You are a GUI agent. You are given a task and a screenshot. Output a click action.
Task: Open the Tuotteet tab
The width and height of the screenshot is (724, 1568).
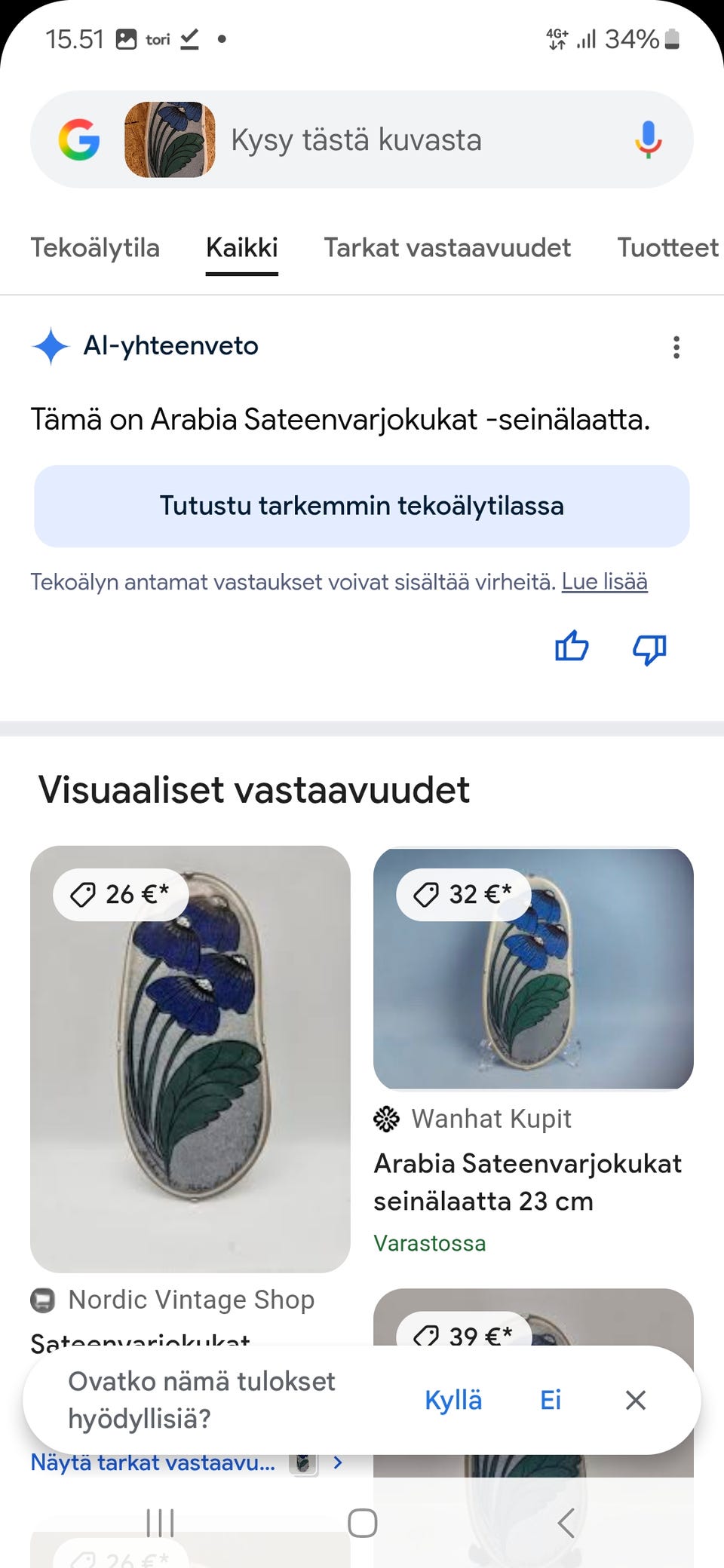point(667,247)
